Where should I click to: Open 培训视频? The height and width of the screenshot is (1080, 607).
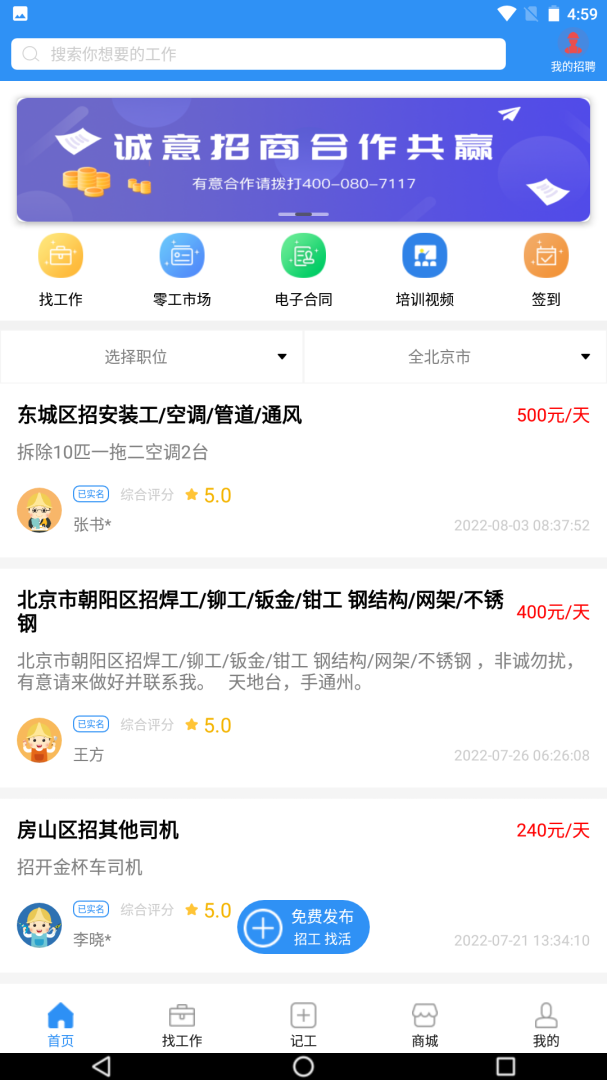tap(425, 257)
